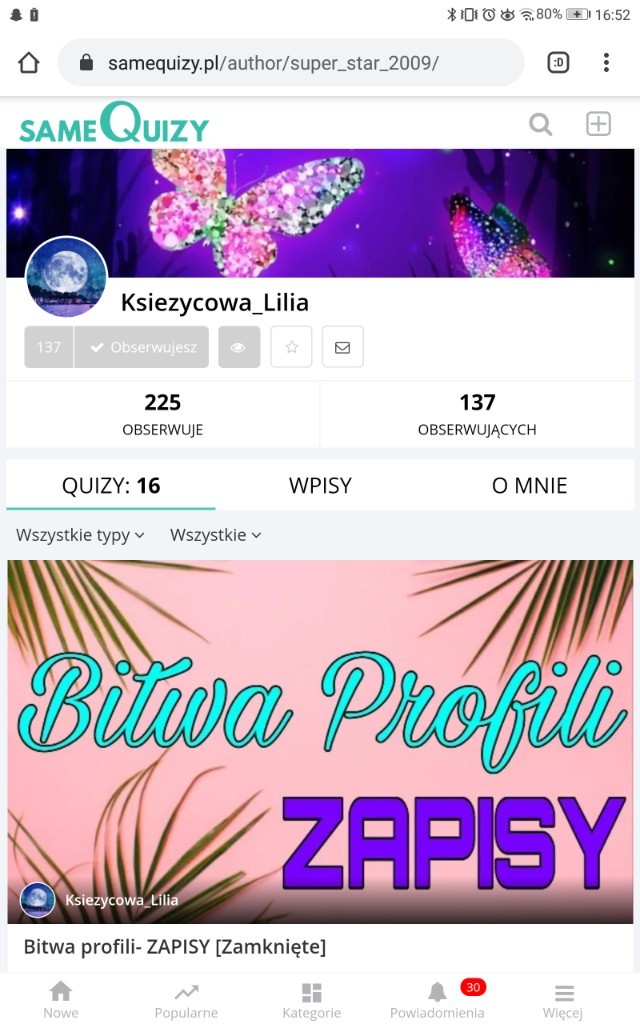Tap the URL address bar
Screen dimensions: 640x1024
291,63
